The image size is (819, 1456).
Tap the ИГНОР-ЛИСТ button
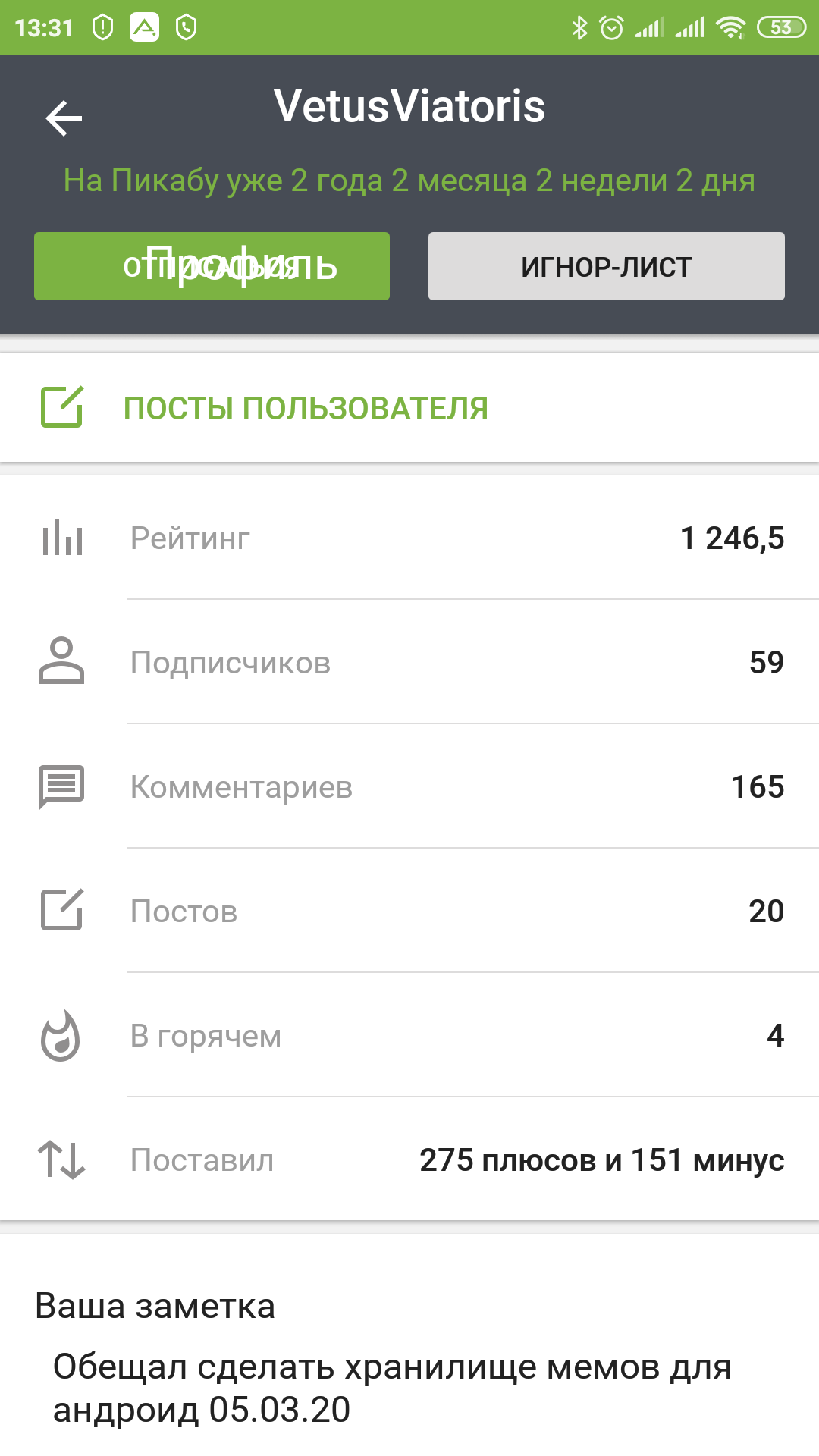pyautogui.click(x=606, y=266)
